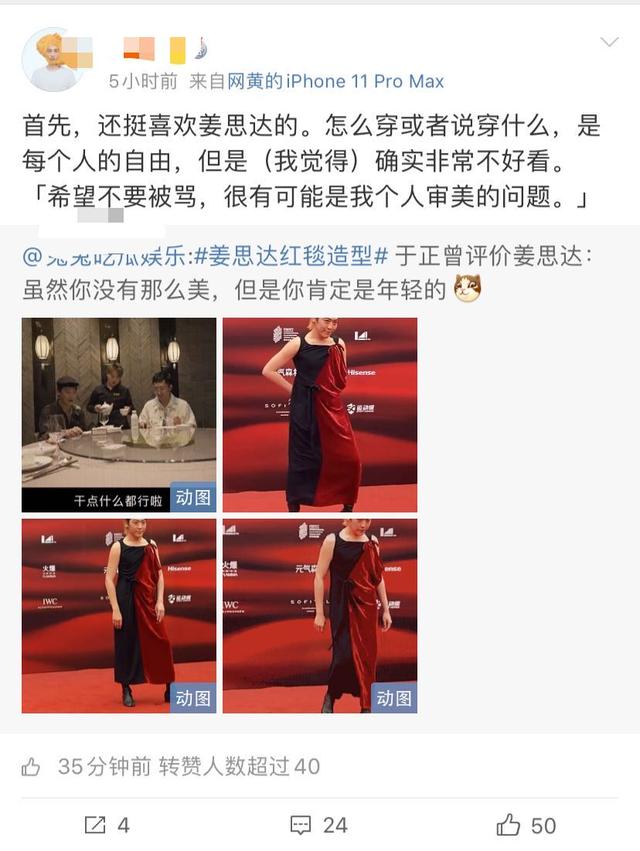Image resolution: width=640 pixels, height=851 pixels.
Task: Open the poster's profile avatar
Action: (53, 61)
